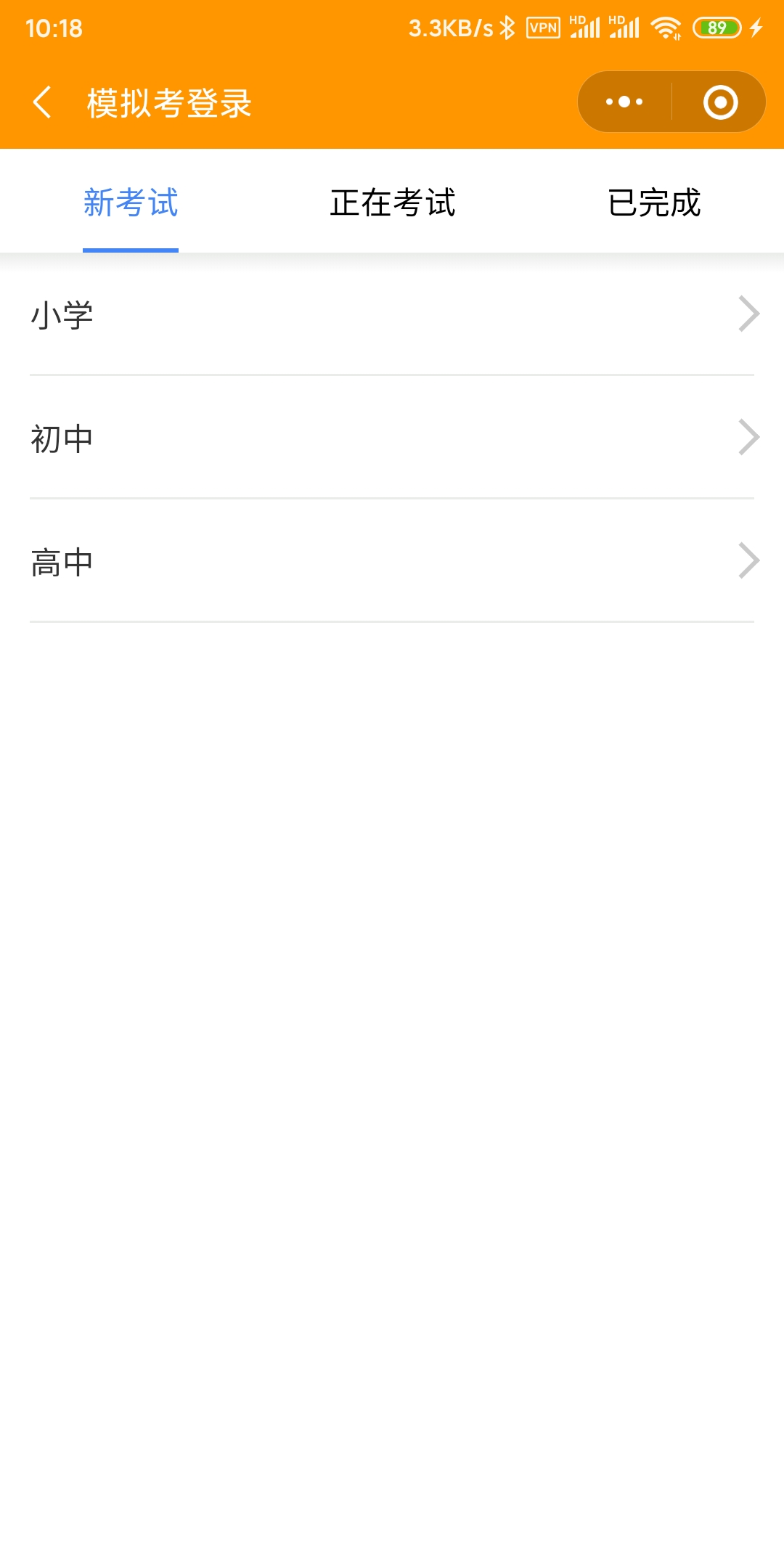Select the 新考试 tab

[131, 203]
